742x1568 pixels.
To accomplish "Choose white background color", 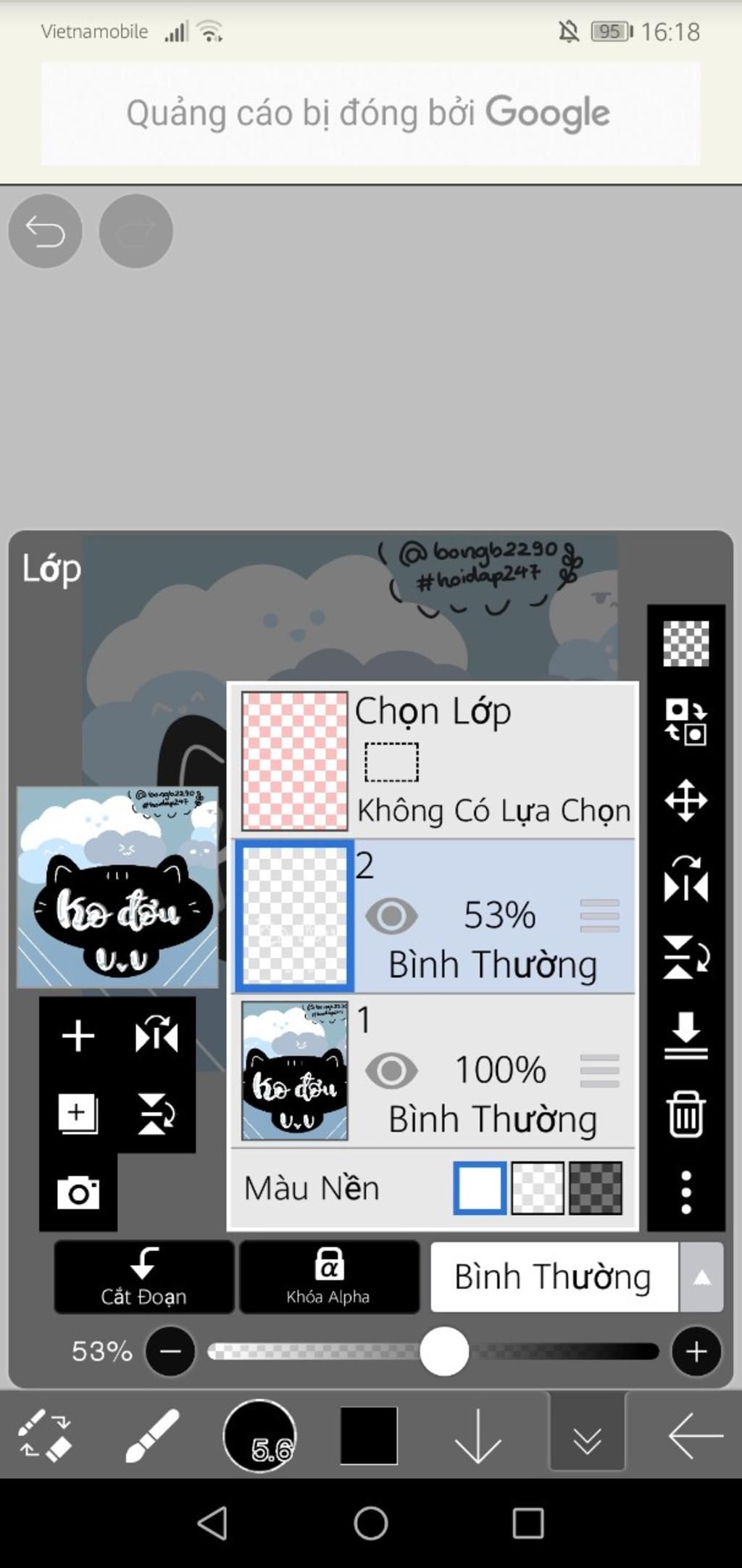I will coord(479,1187).
